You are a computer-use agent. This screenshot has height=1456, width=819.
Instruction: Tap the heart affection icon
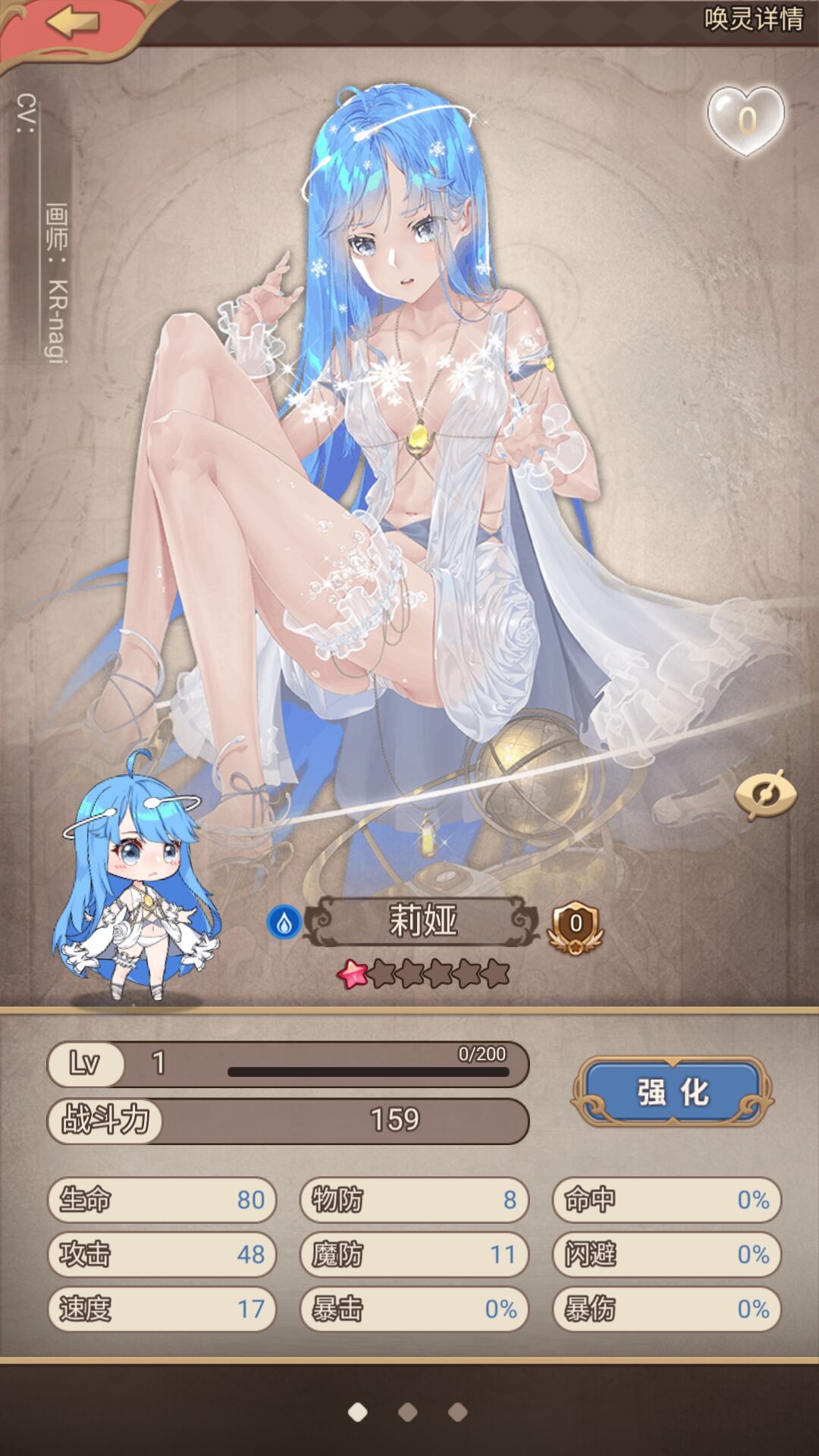745,120
